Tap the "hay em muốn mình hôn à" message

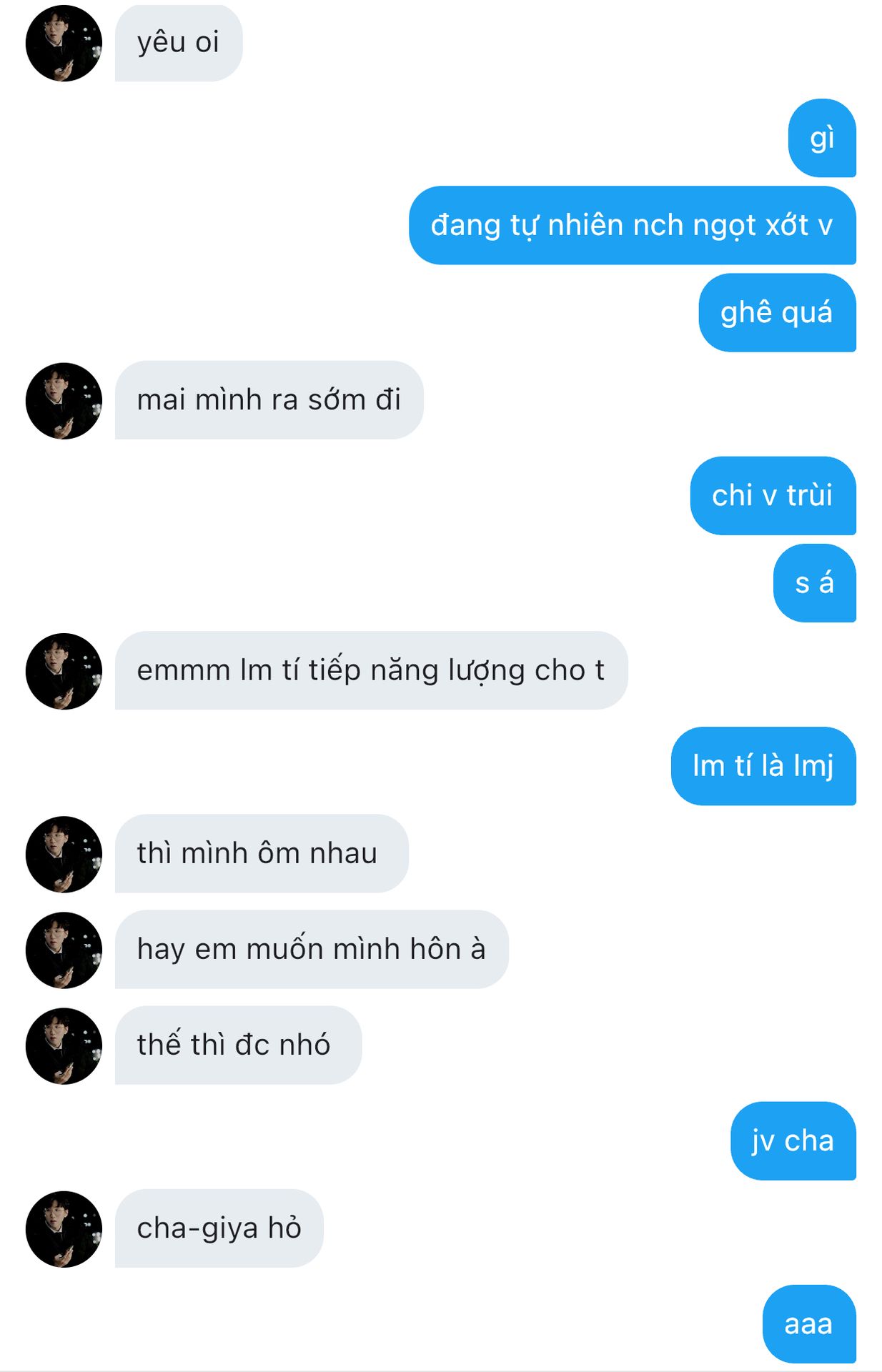[311, 950]
